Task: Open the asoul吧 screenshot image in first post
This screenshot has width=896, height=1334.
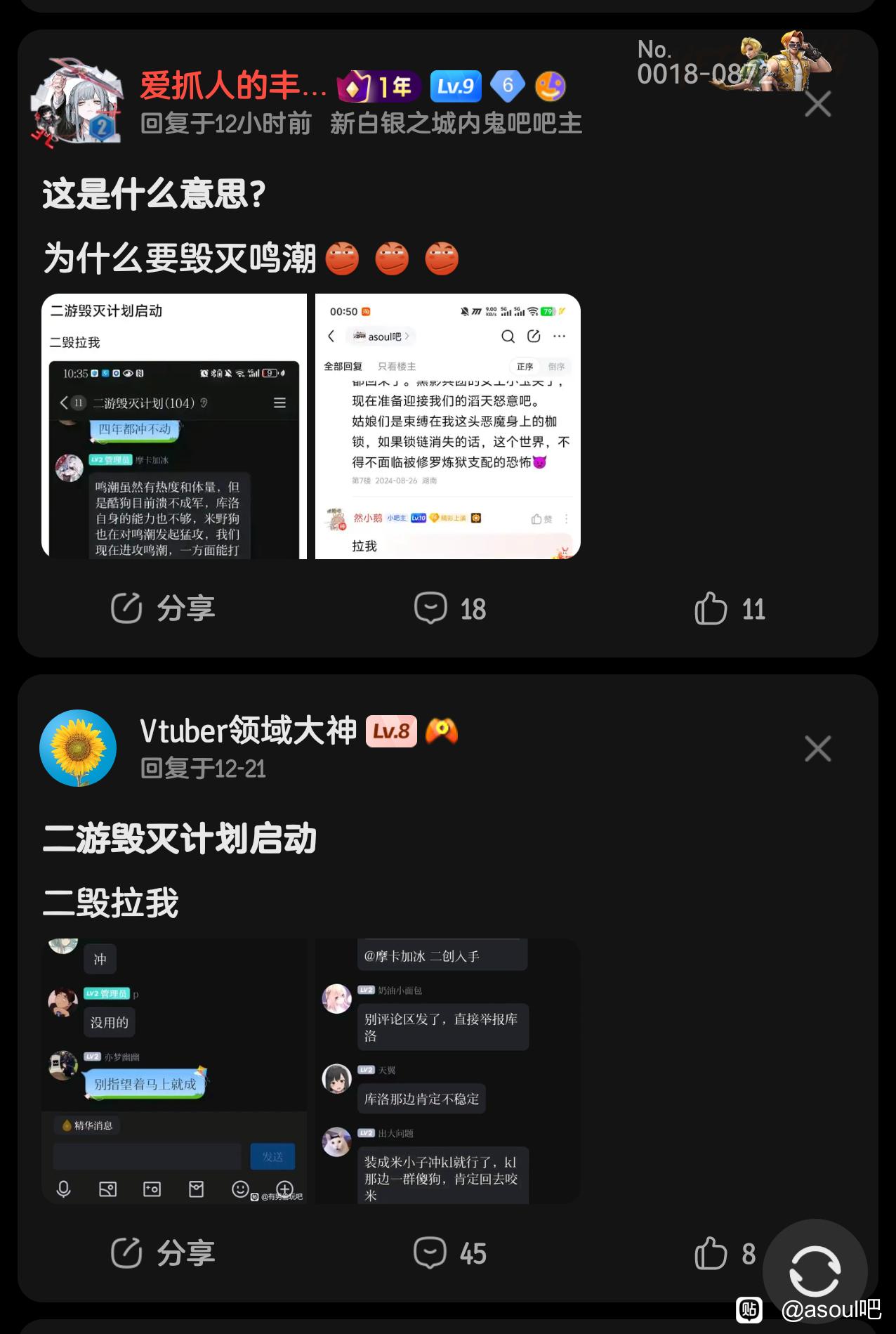Action: tap(447, 426)
